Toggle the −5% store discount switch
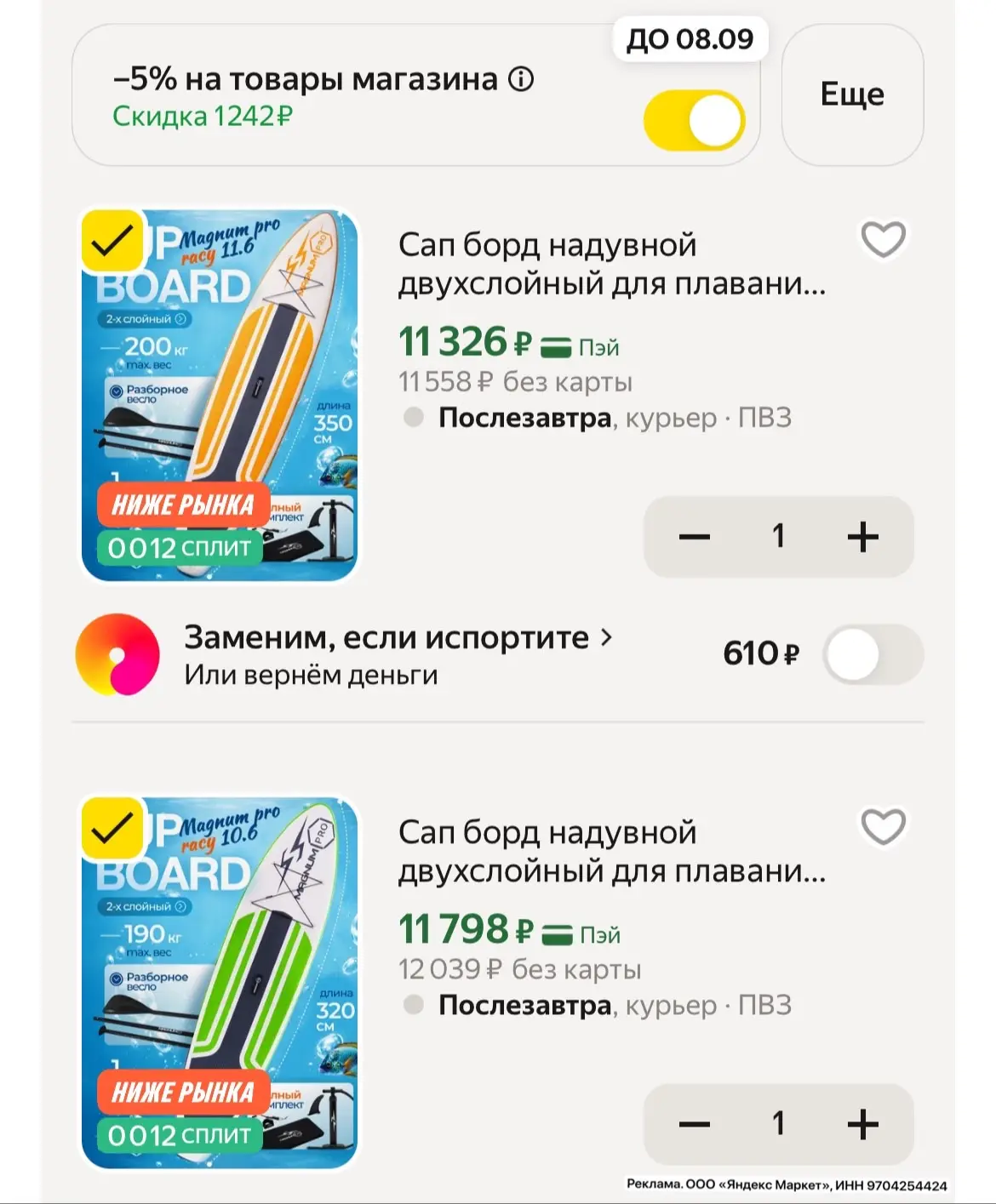Image resolution: width=996 pixels, height=1204 pixels. pos(694,121)
